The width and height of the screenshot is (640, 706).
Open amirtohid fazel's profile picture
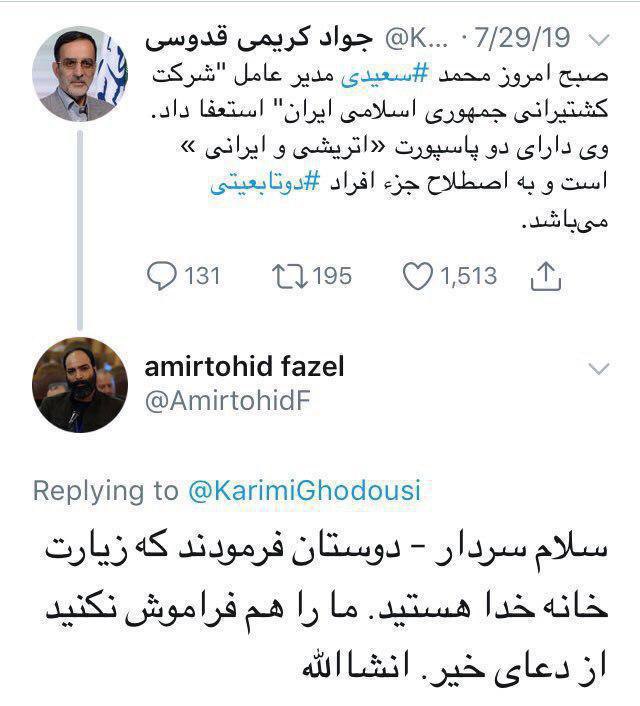pos(73,384)
